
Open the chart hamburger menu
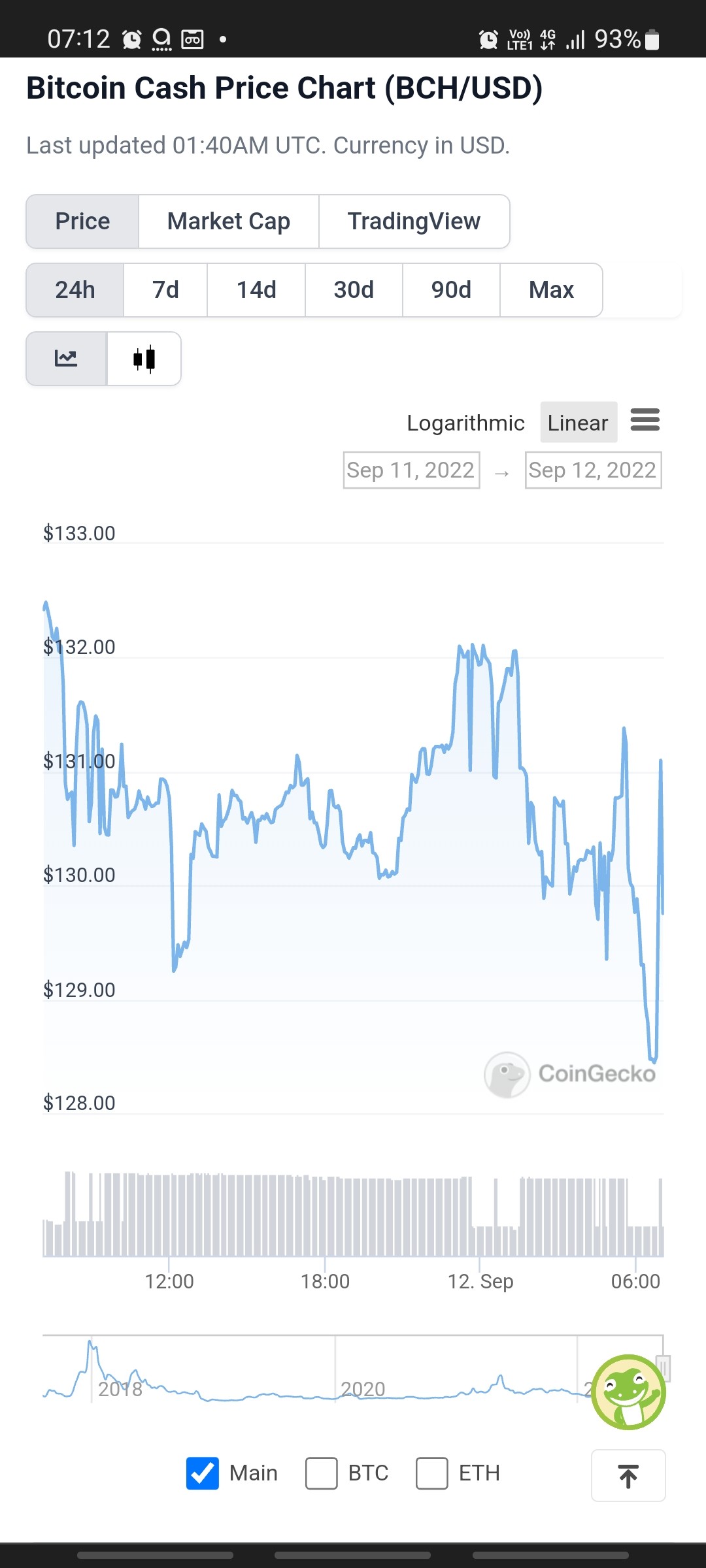[x=645, y=420]
